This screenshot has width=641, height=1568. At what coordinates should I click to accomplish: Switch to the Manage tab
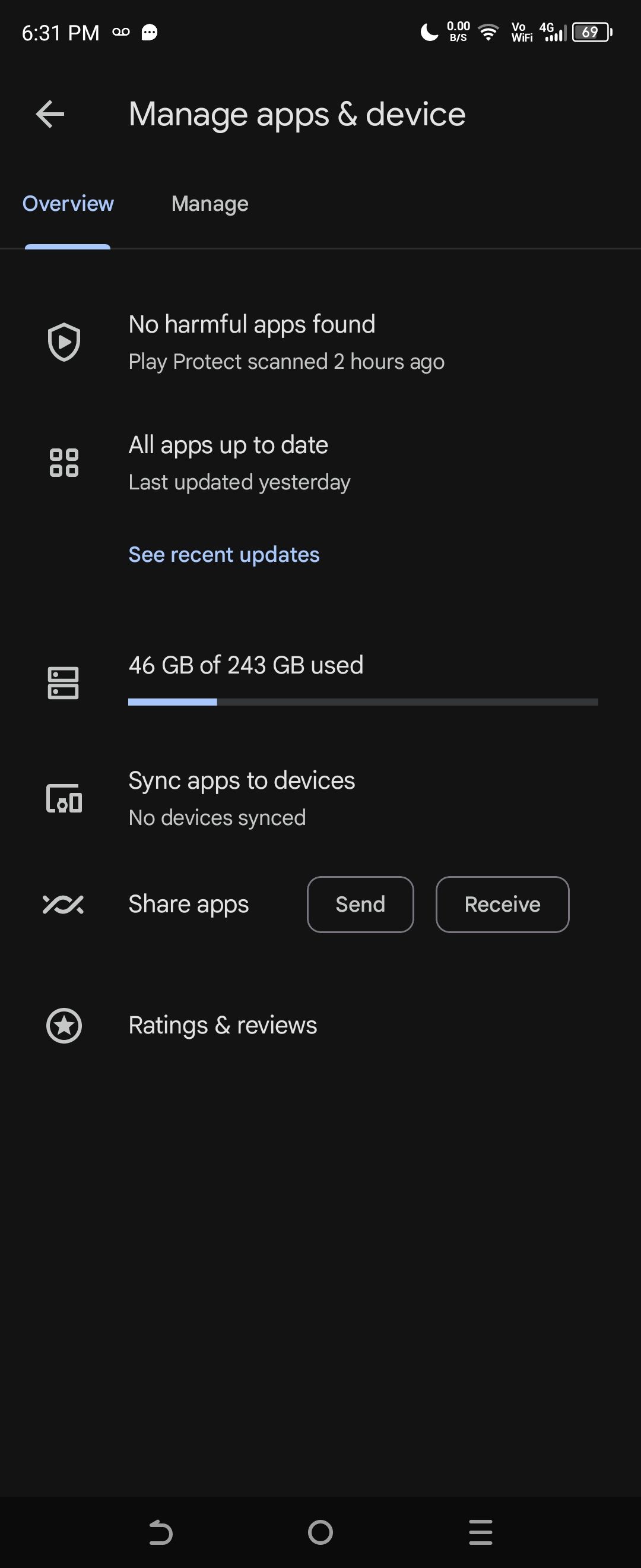tap(209, 204)
